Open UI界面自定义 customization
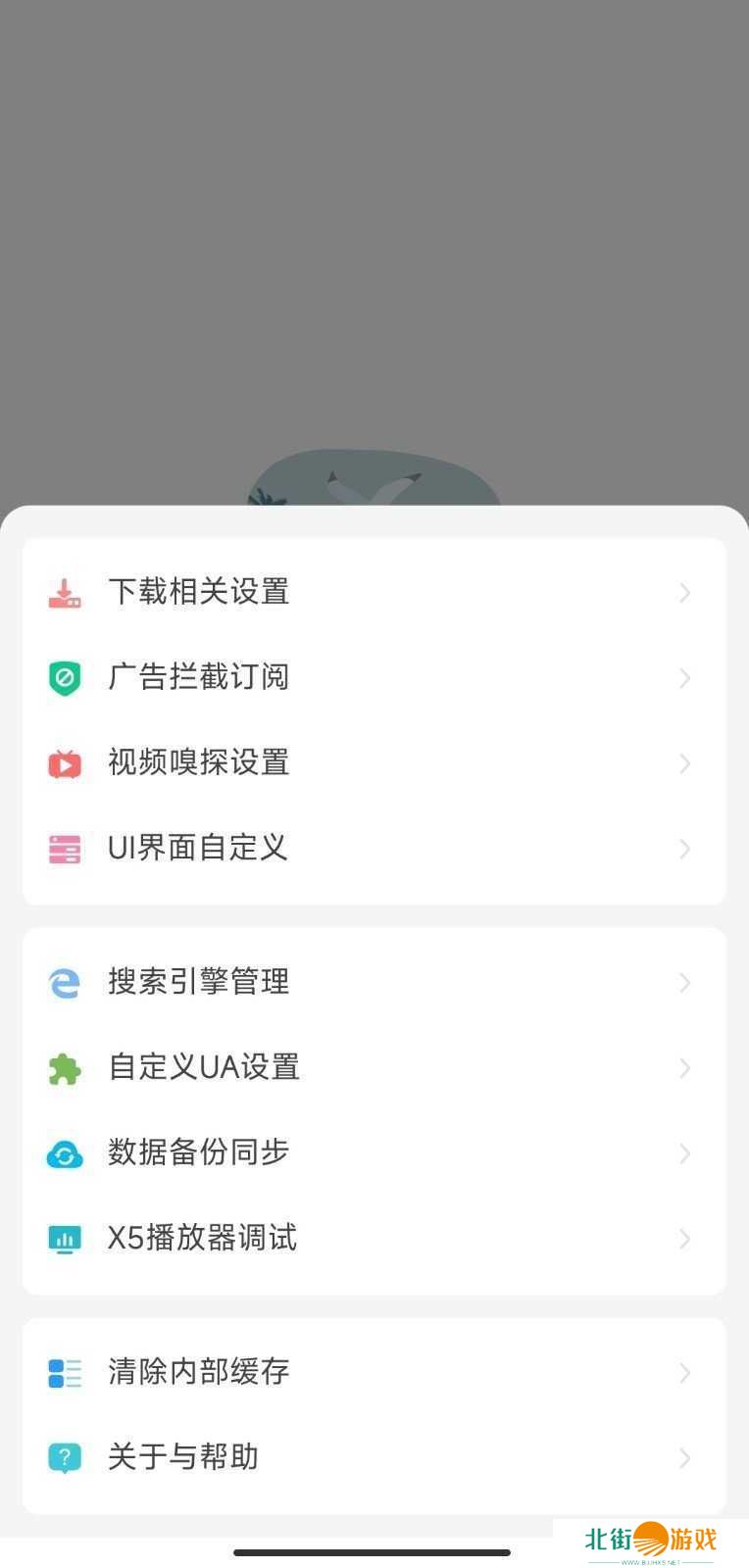 tap(373, 848)
